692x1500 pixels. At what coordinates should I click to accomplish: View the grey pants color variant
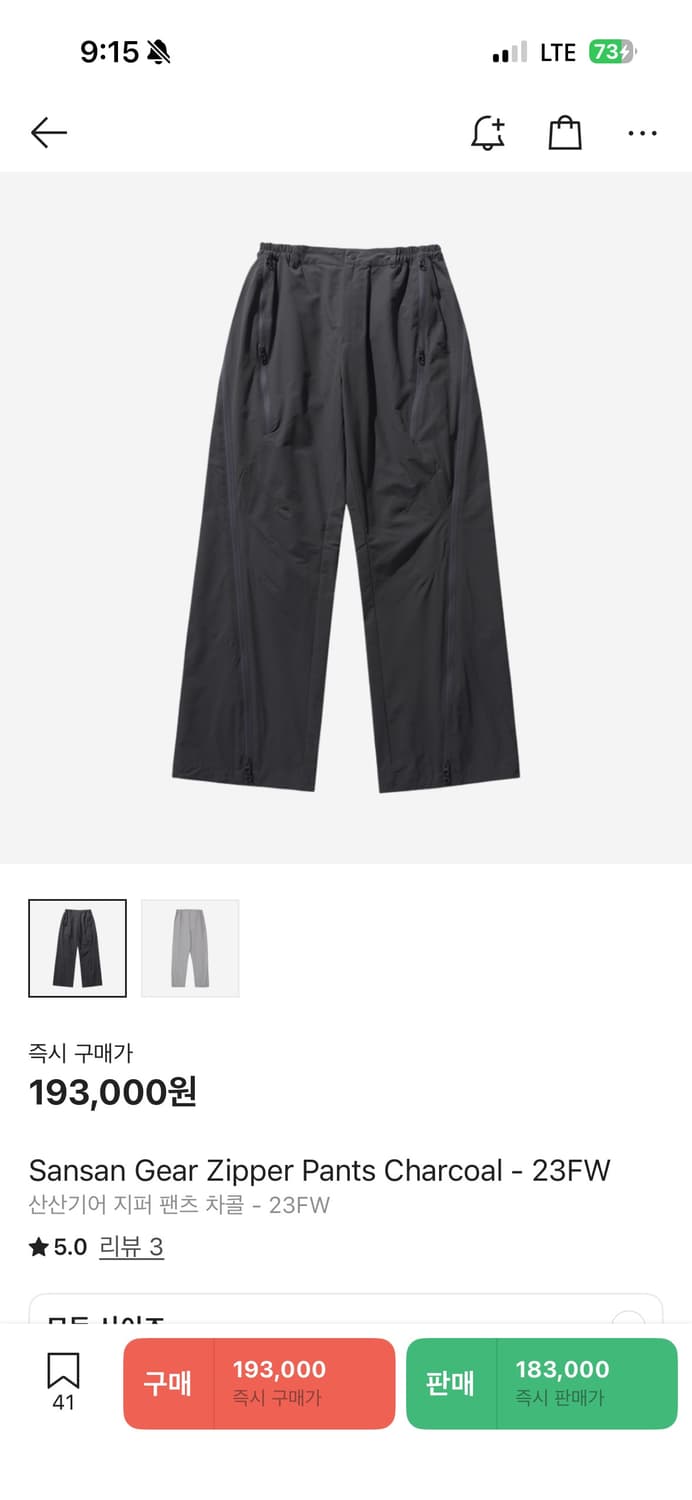pos(190,948)
